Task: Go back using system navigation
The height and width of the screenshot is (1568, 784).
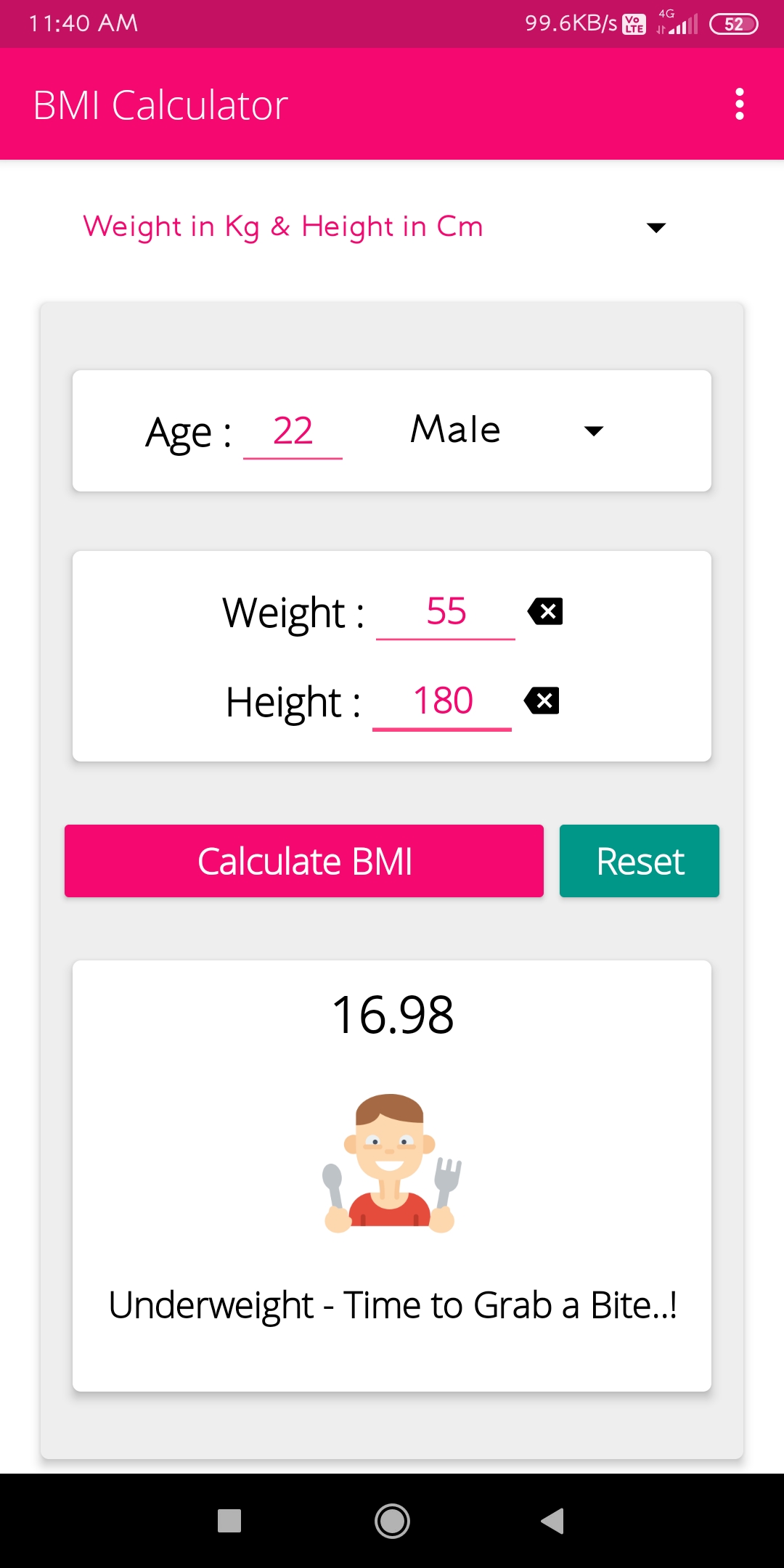Action: point(552,1521)
